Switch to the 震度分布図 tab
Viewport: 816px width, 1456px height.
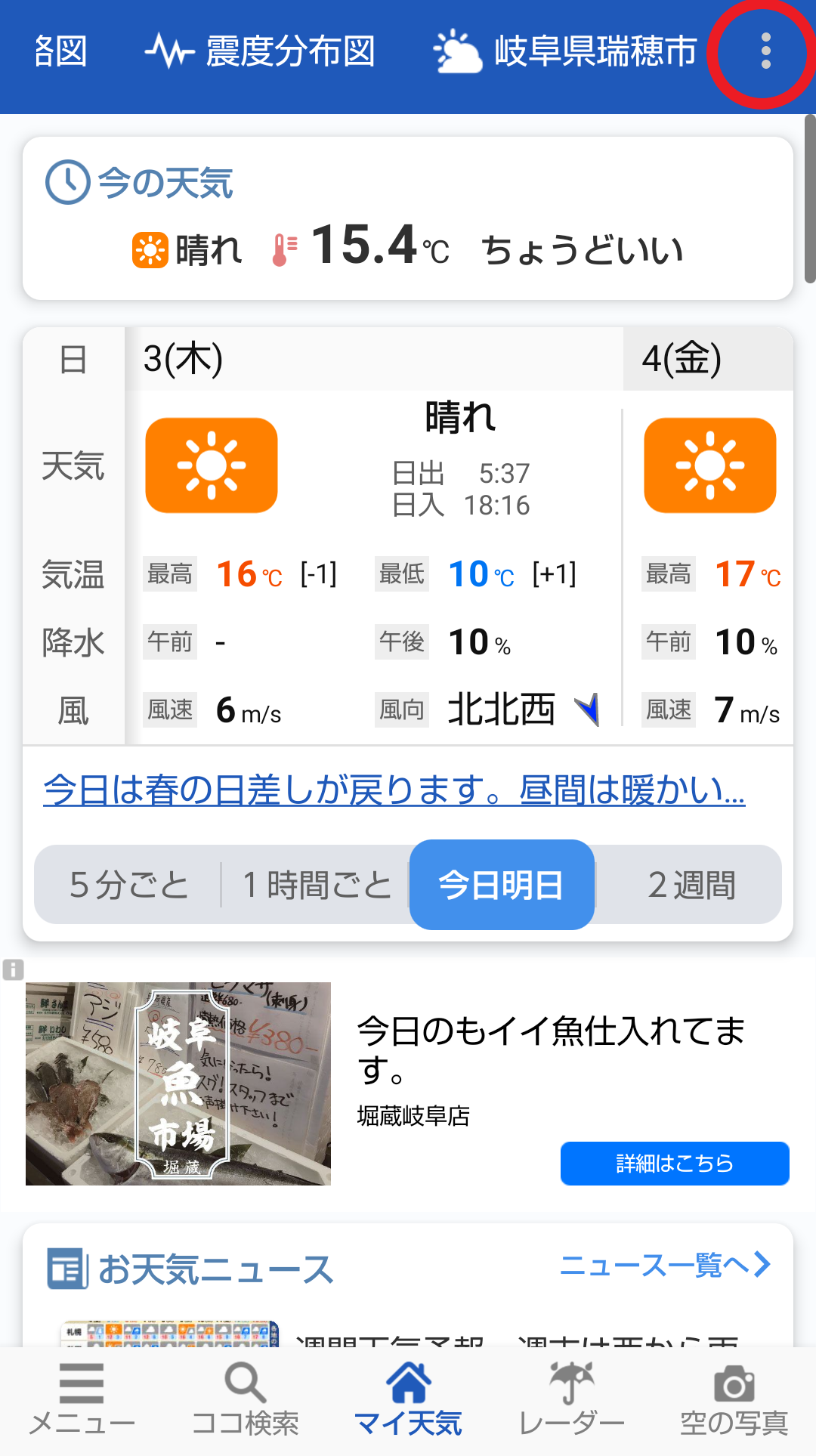pyautogui.click(x=261, y=51)
